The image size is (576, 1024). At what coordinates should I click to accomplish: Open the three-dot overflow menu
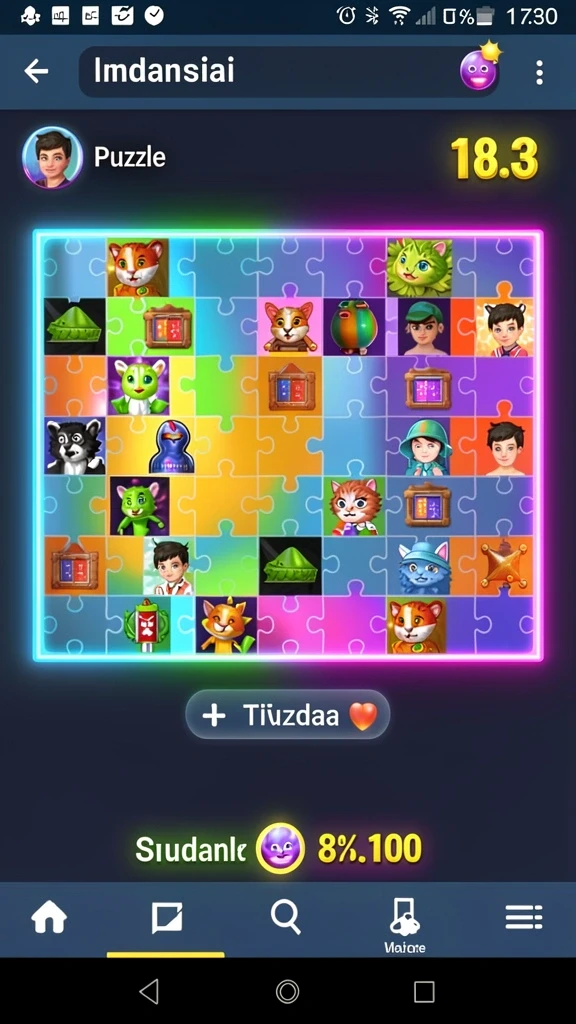point(539,72)
